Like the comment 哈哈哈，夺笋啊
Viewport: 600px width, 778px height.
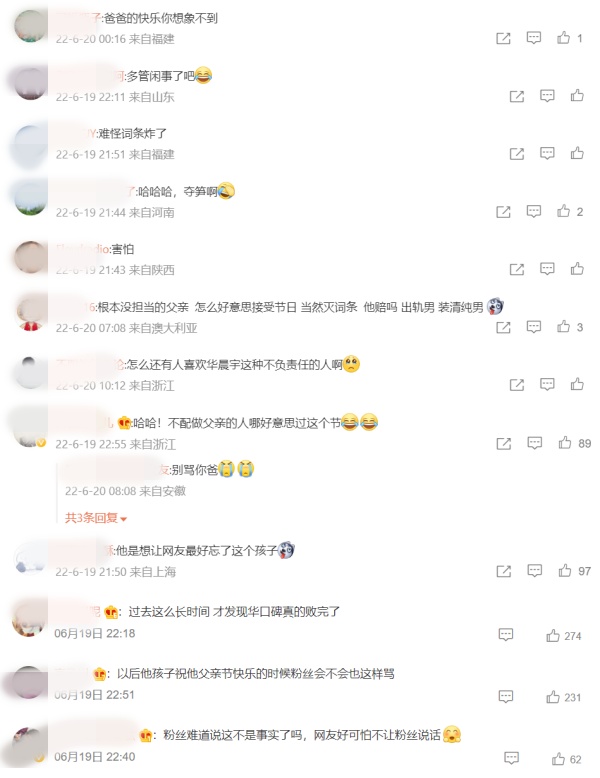[564, 211]
